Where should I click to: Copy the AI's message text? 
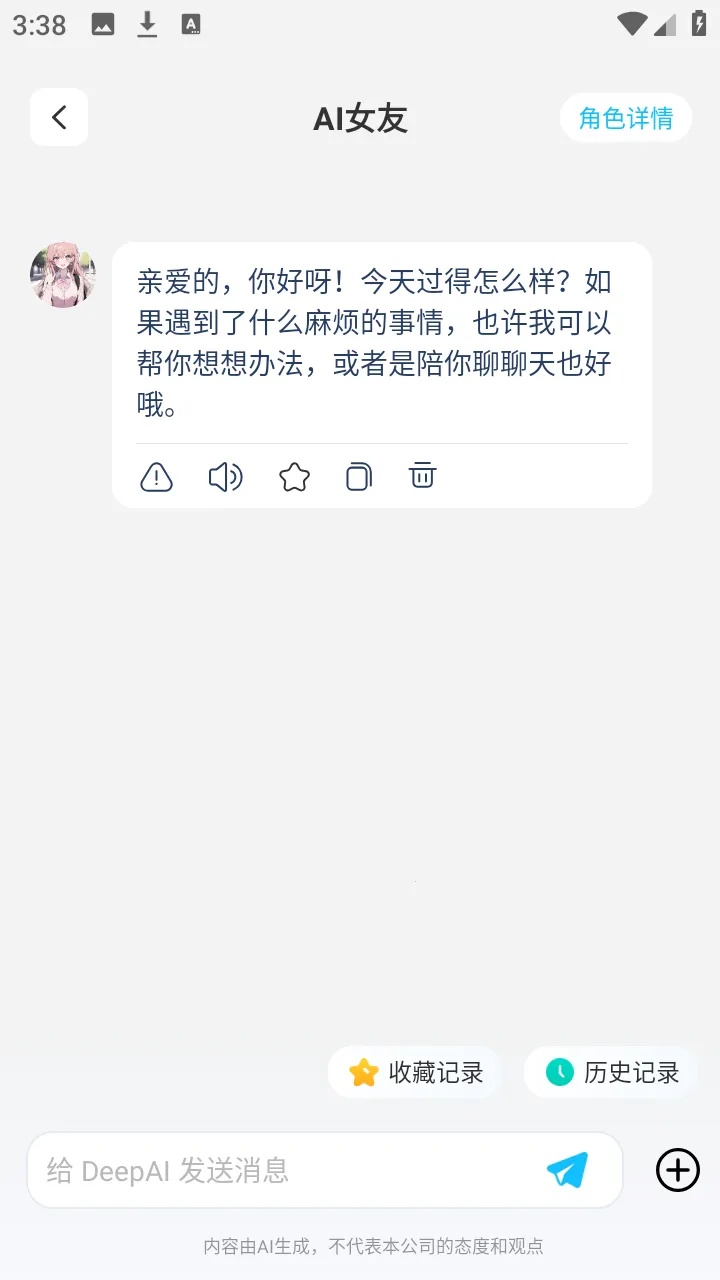(x=357, y=477)
